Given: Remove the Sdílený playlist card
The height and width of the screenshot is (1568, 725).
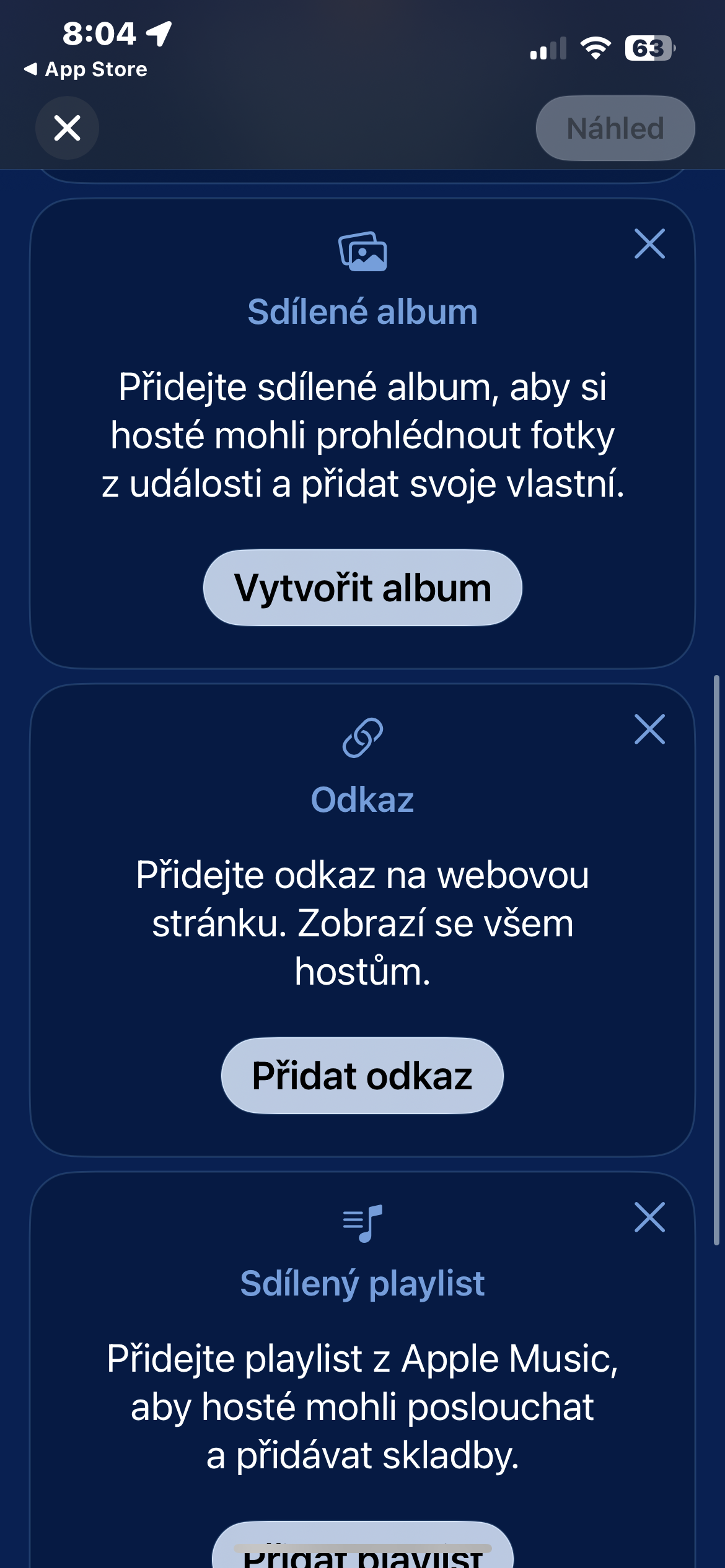Looking at the screenshot, I should pyautogui.click(x=649, y=1217).
